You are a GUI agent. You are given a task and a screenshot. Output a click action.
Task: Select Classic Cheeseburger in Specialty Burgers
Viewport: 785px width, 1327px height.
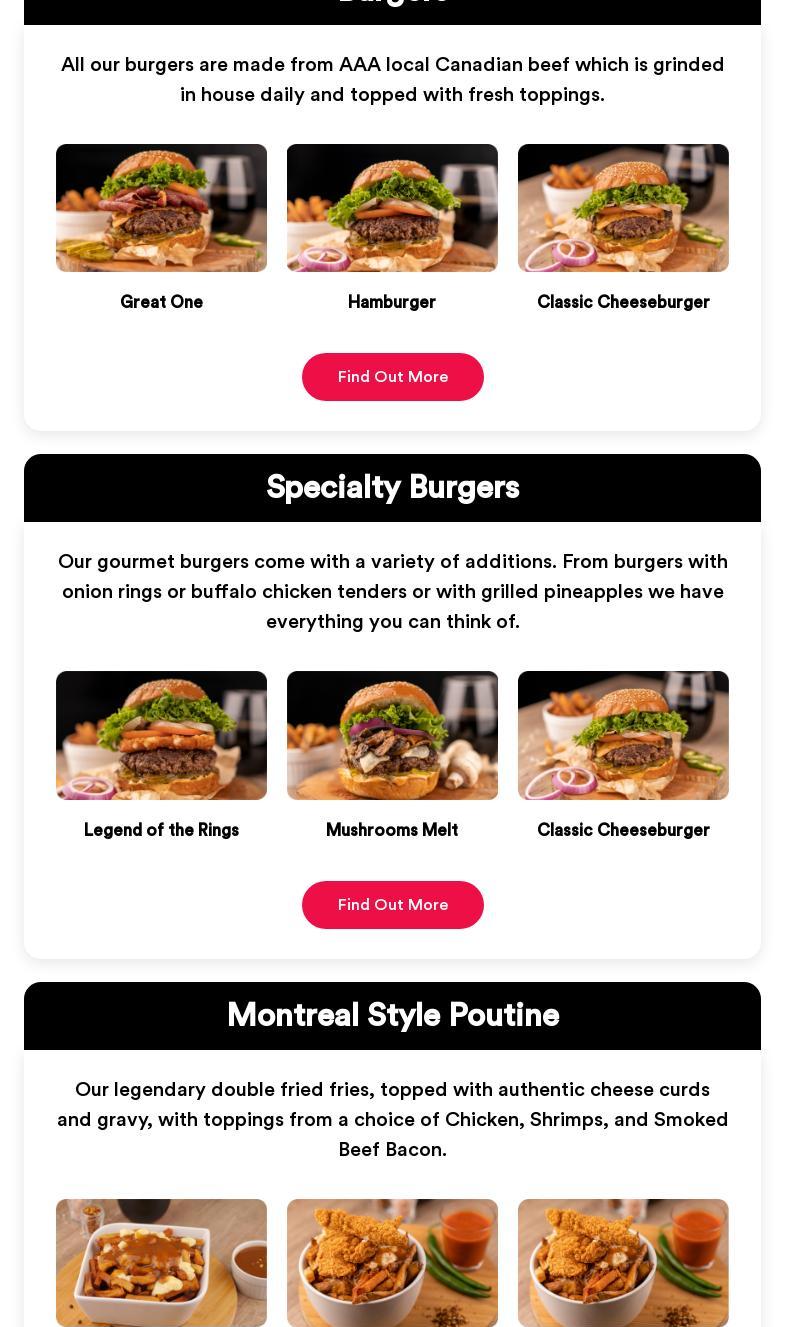coord(623,736)
